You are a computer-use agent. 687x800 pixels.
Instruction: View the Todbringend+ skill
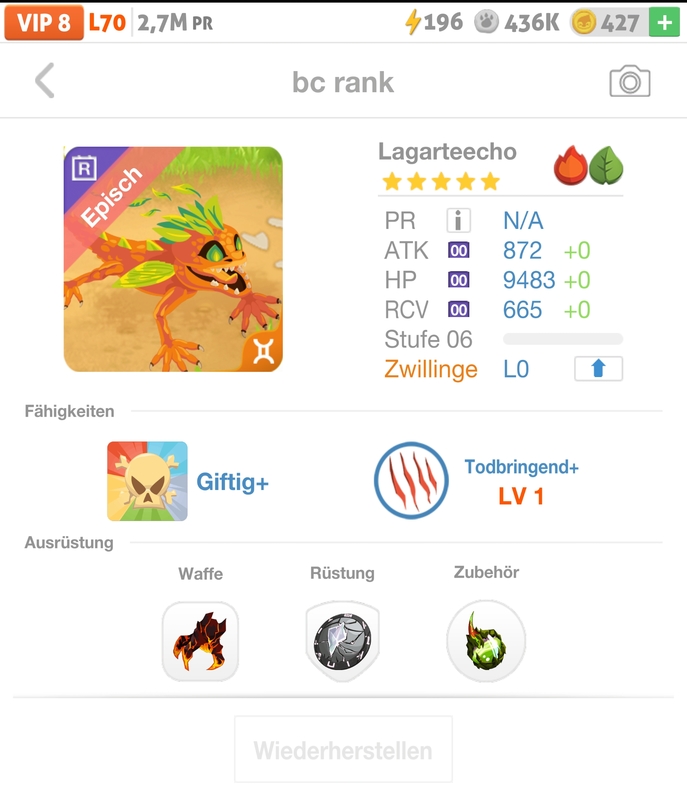pyautogui.click(x=412, y=481)
